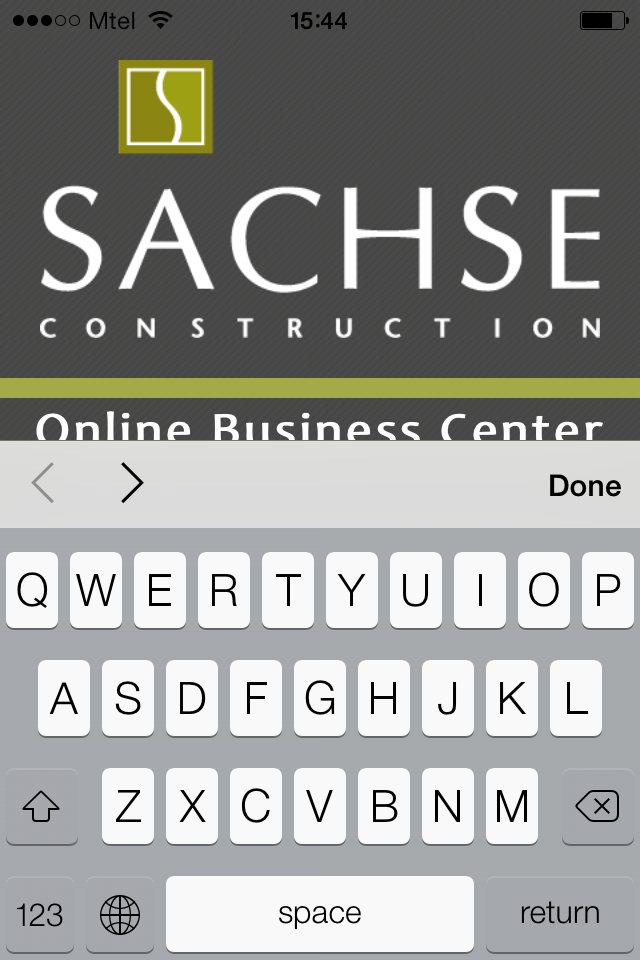Tap the return key
640x960 pixels.
pyautogui.click(x=559, y=913)
